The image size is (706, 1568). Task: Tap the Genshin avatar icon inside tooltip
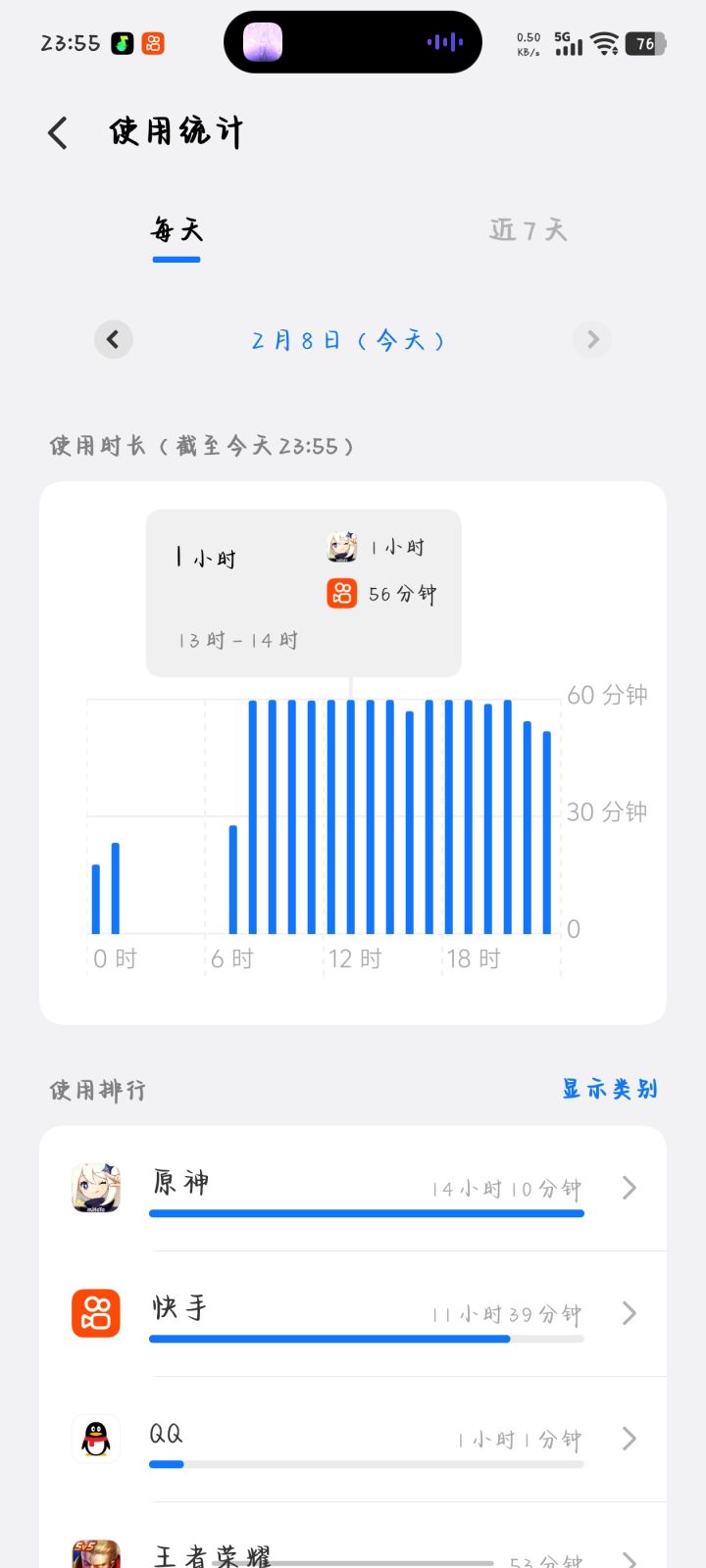pos(343,546)
